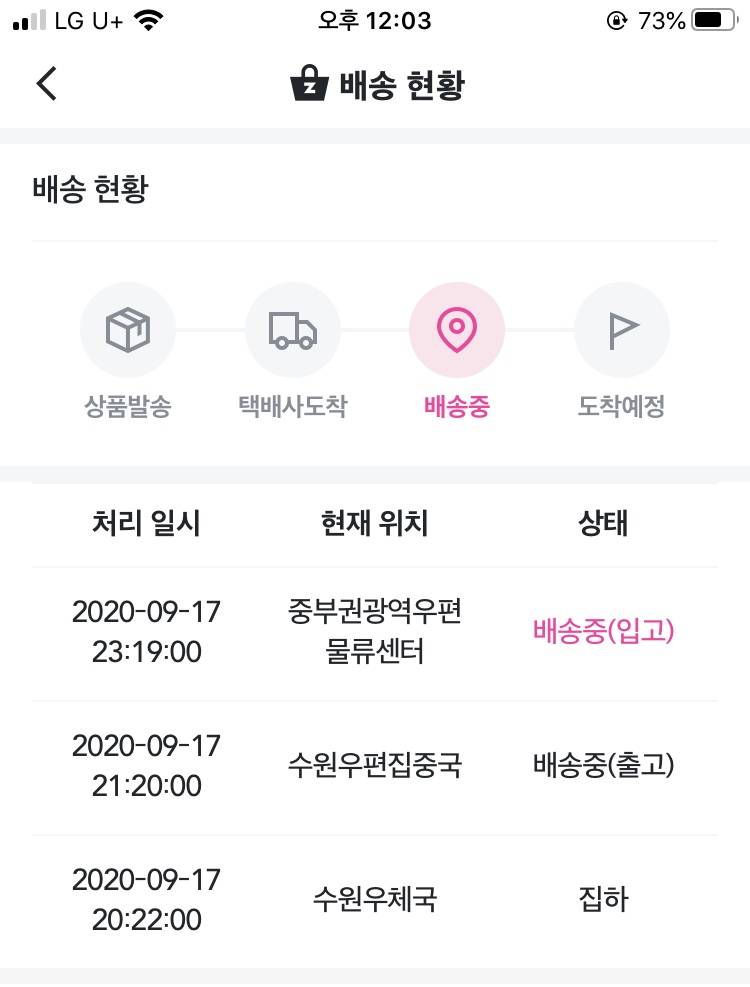
Task: Tap the 오후 12:03 clock in status bar
Action: [375, 21]
